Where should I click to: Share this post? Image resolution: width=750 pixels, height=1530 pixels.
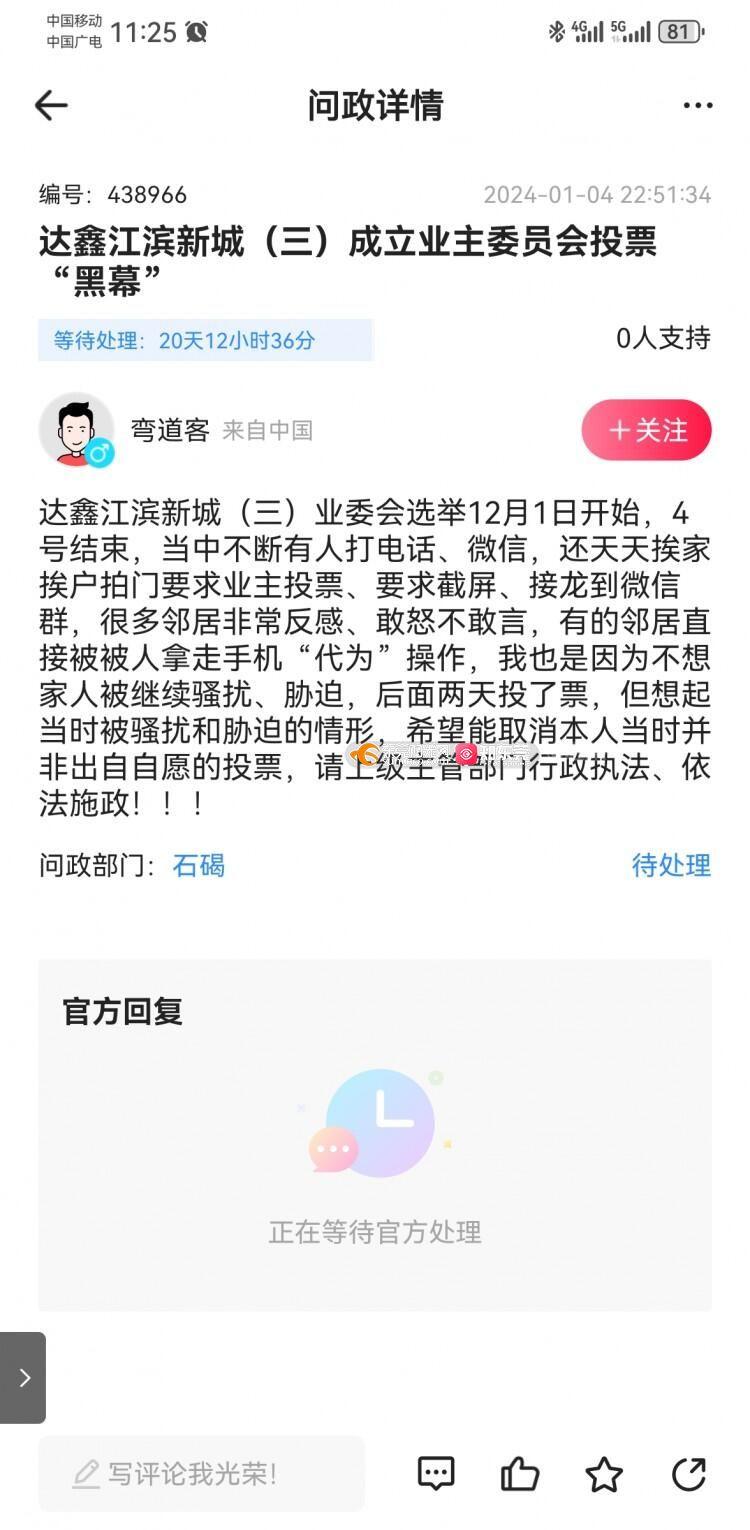pyautogui.click(x=689, y=1473)
